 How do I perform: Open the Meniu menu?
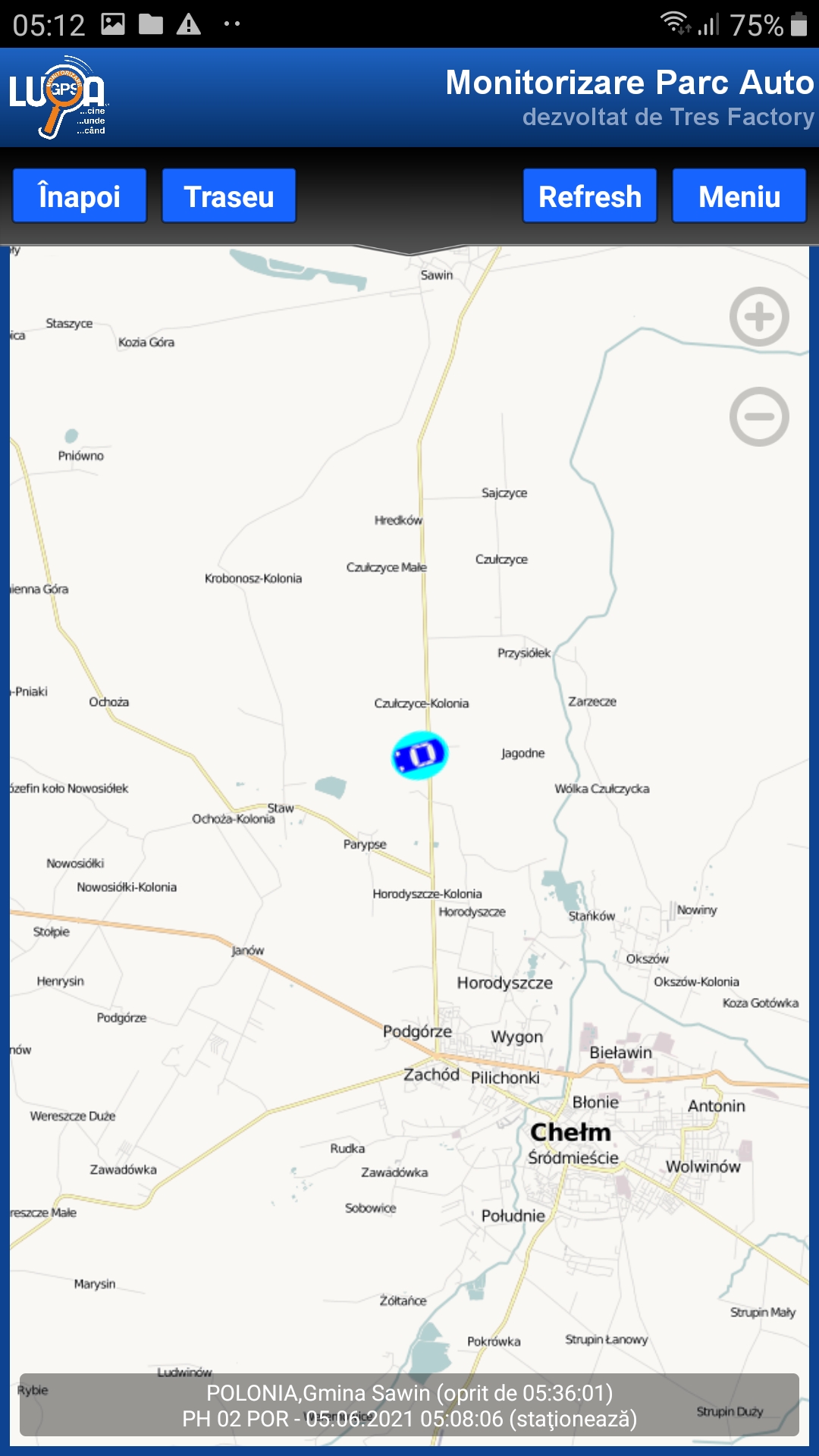[x=739, y=196]
